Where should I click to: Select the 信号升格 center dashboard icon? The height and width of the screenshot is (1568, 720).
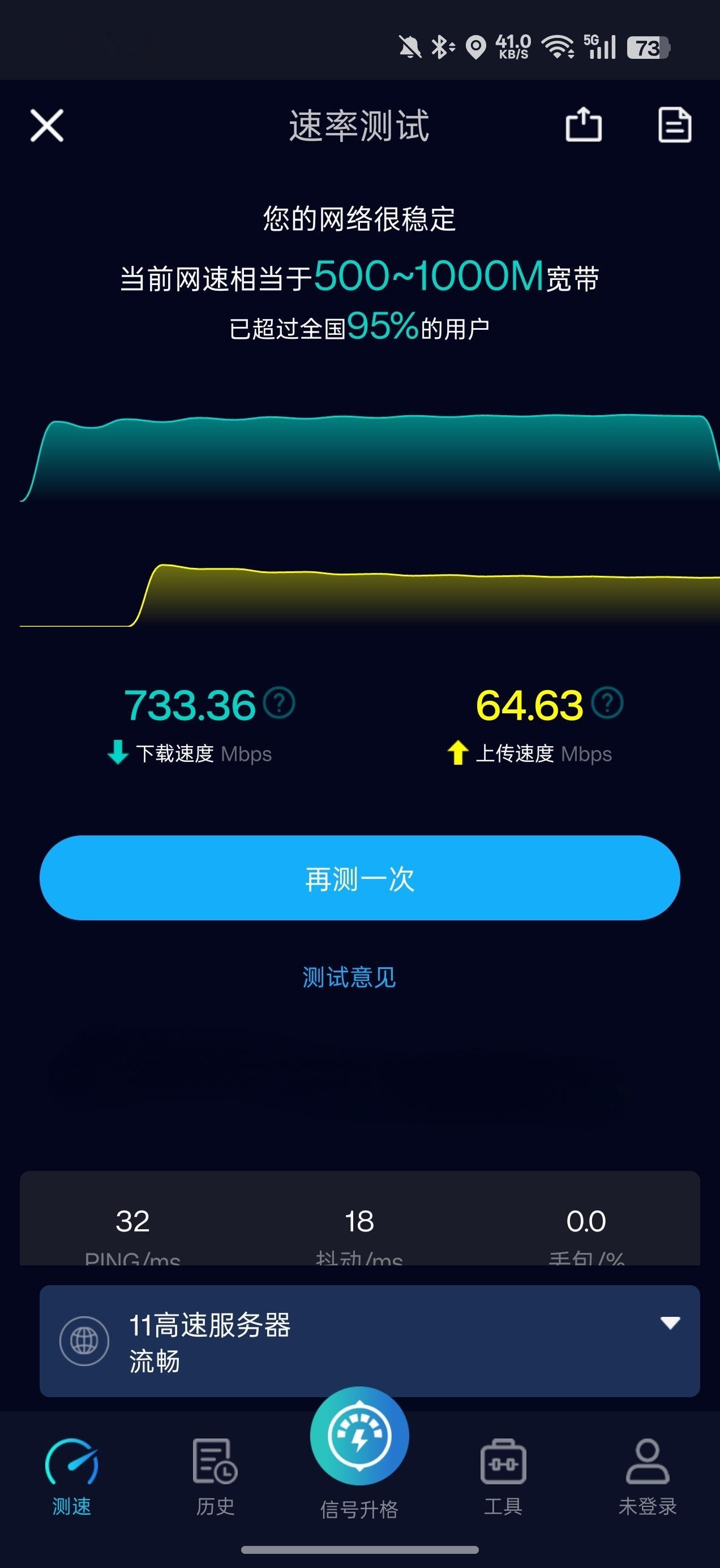point(360,1435)
